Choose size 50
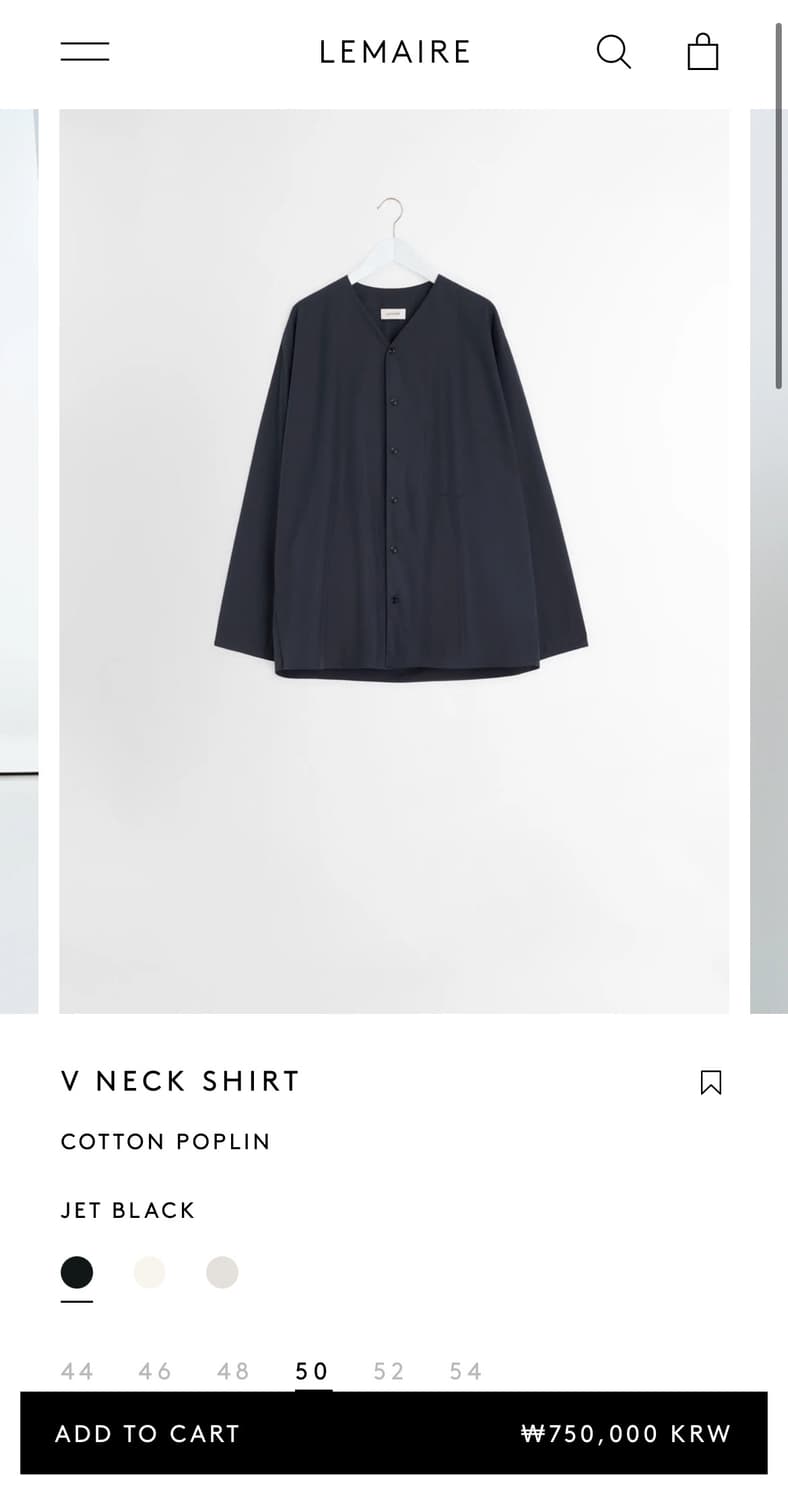Viewport: 788px width, 1500px height. click(x=312, y=1371)
